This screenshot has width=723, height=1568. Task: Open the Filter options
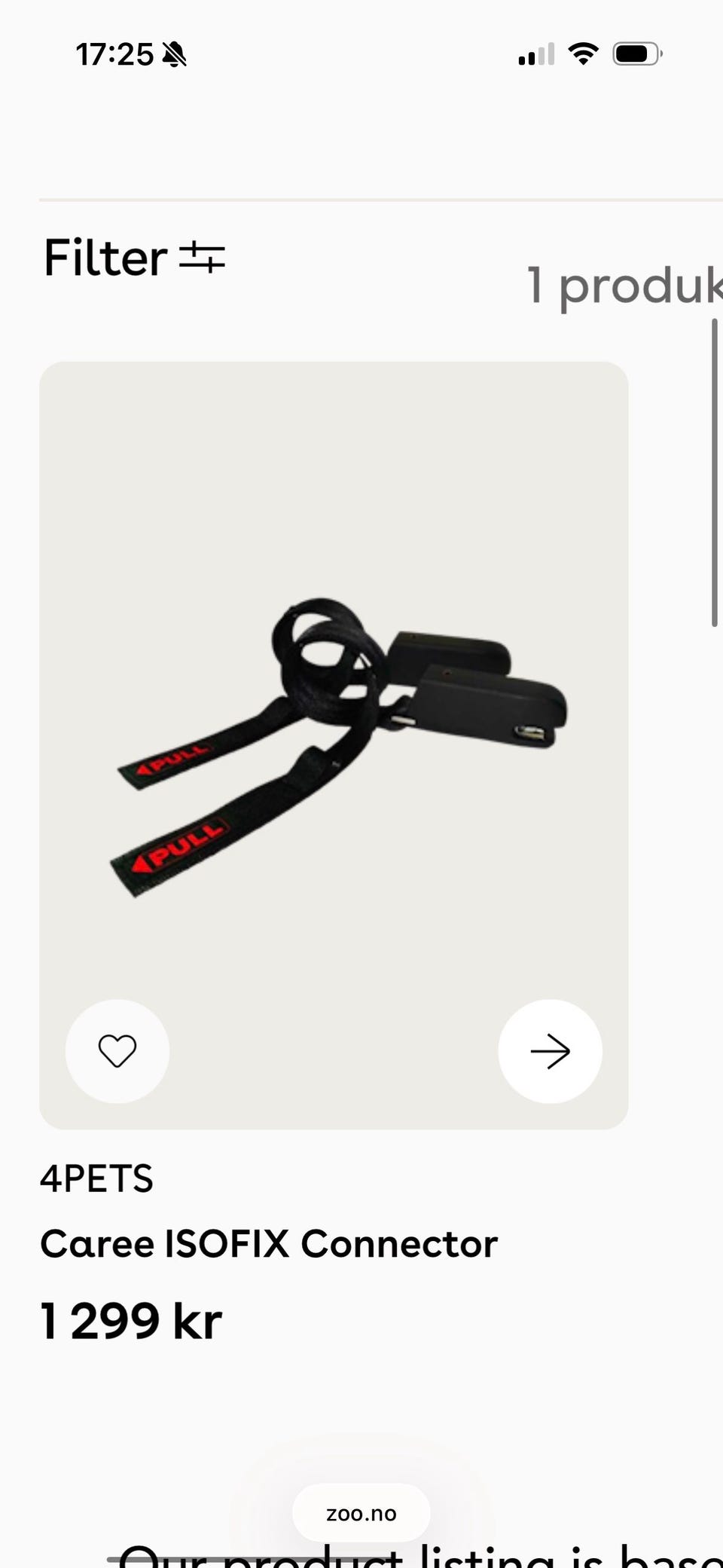[134, 258]
